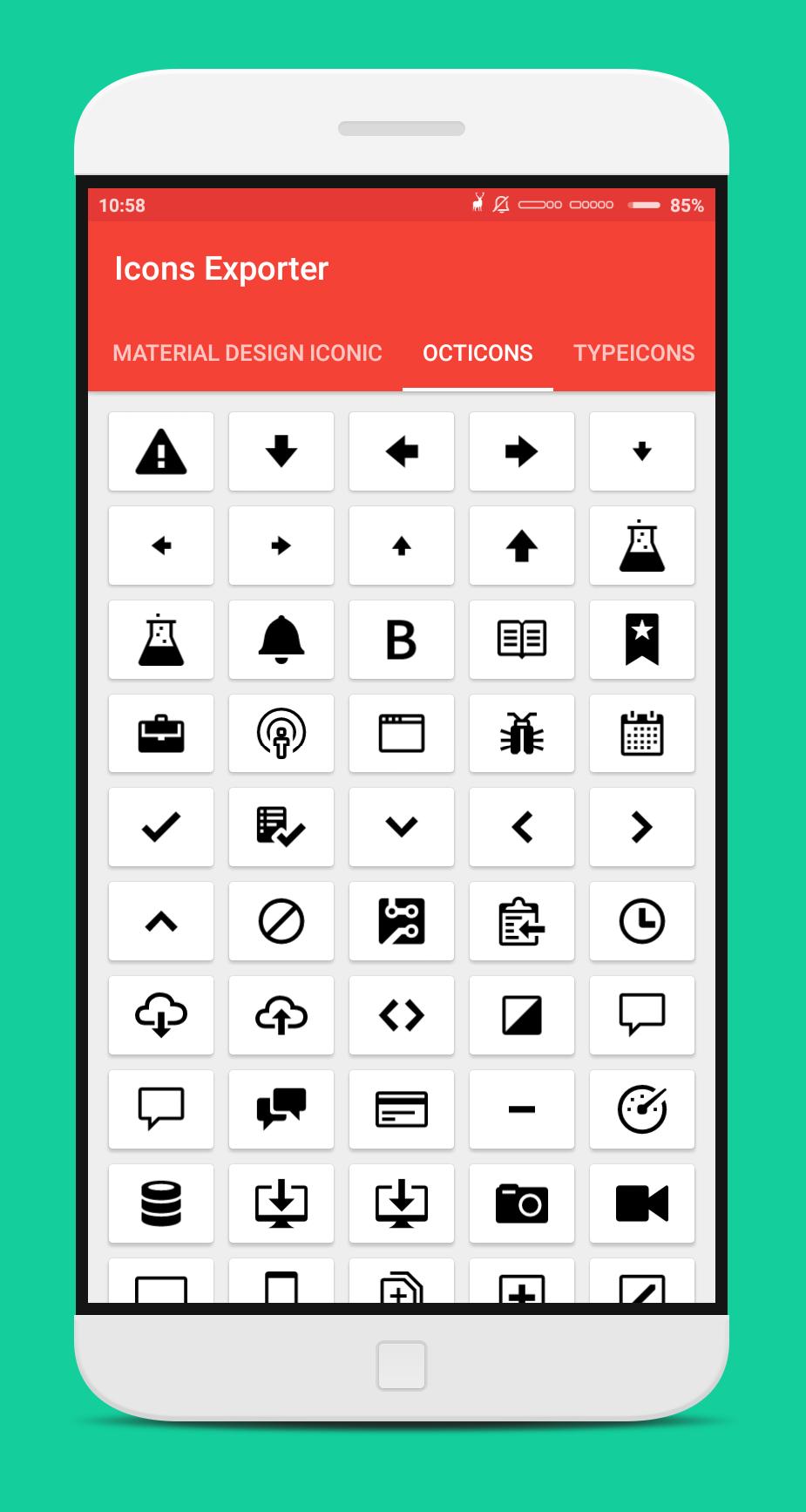Select the bell icon tile
The width and height of the screenshot is (806, 1512).
(281, 640)
